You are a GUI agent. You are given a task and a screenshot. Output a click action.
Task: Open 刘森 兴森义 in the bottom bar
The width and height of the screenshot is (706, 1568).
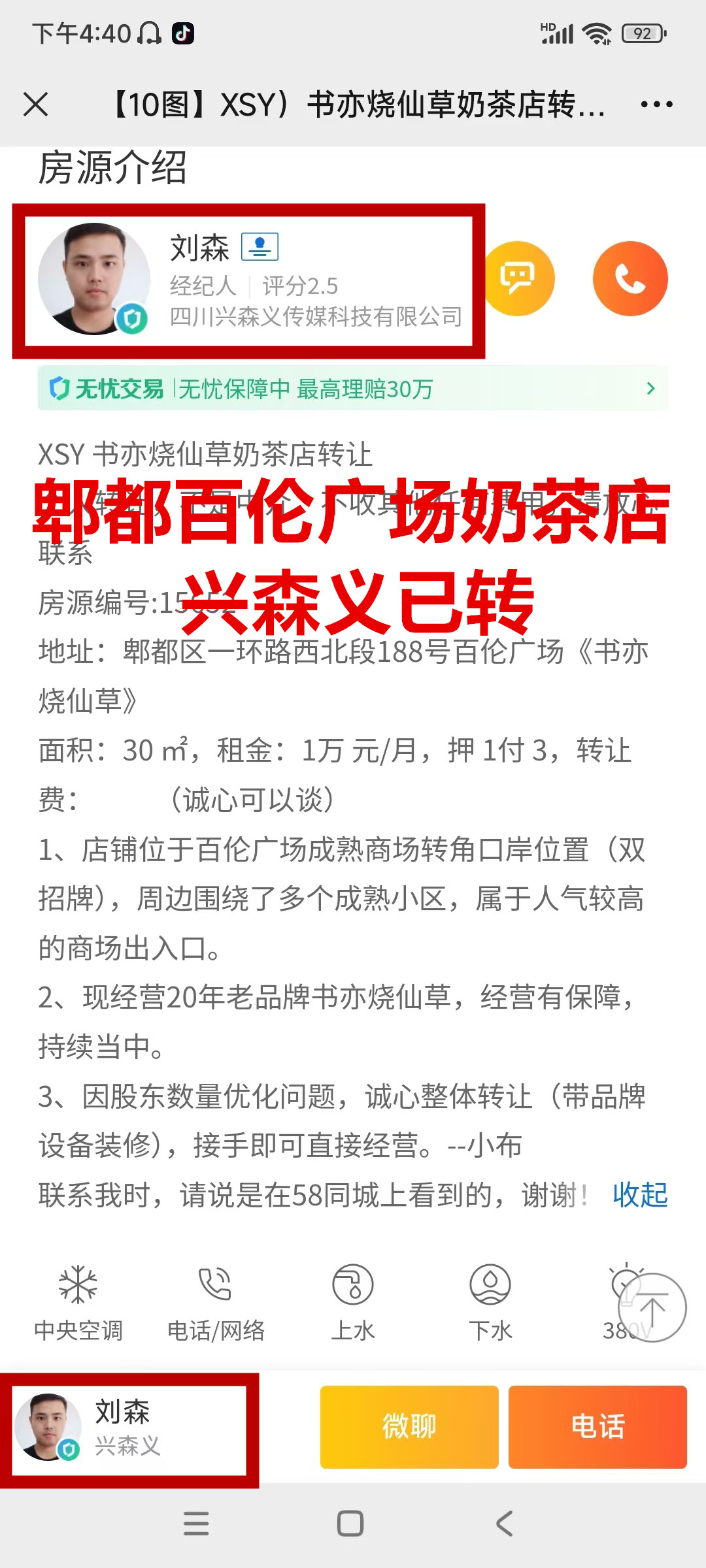[x=129, y=1429]
